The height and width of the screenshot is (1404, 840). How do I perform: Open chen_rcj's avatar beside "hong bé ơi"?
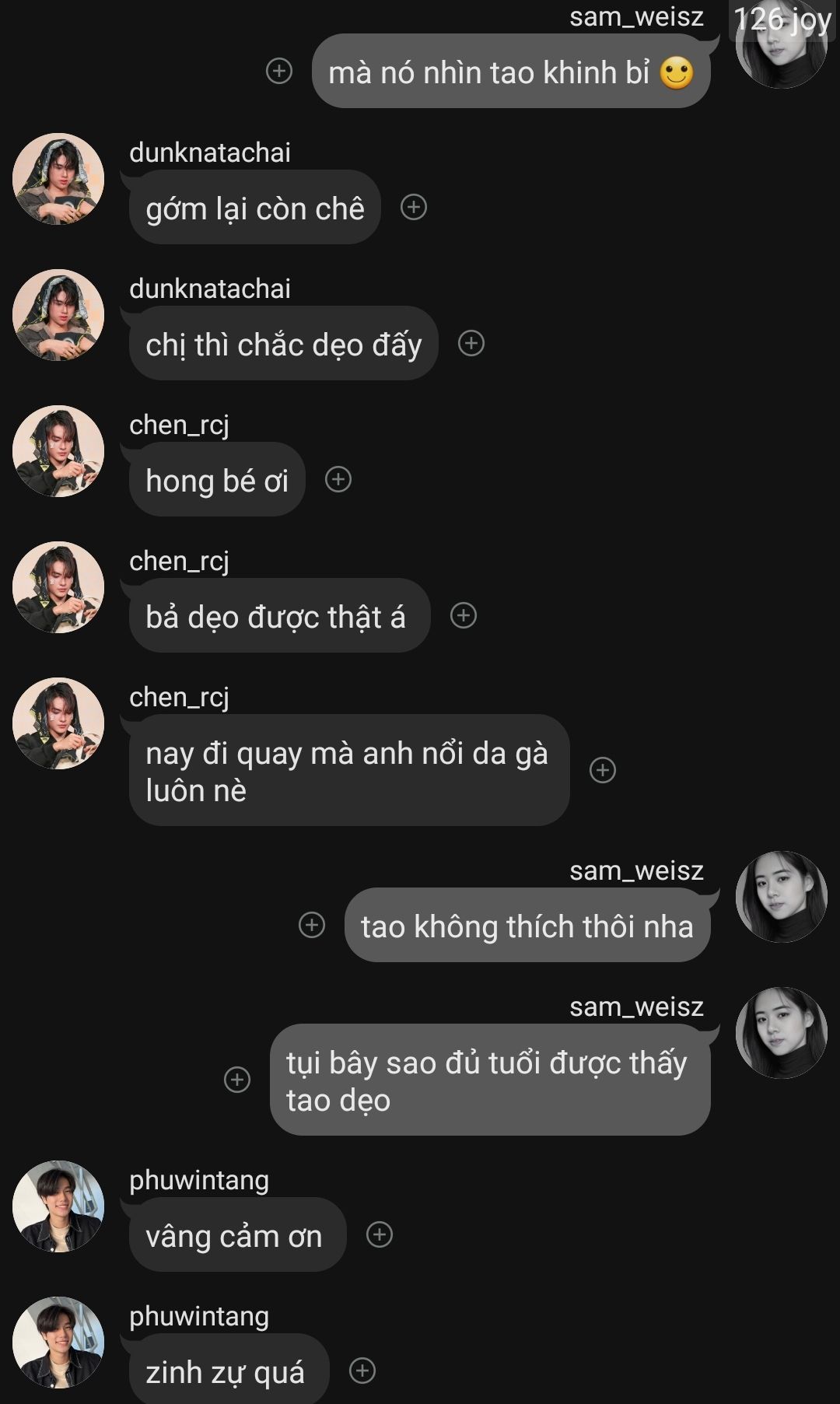(x=58, y=451)
